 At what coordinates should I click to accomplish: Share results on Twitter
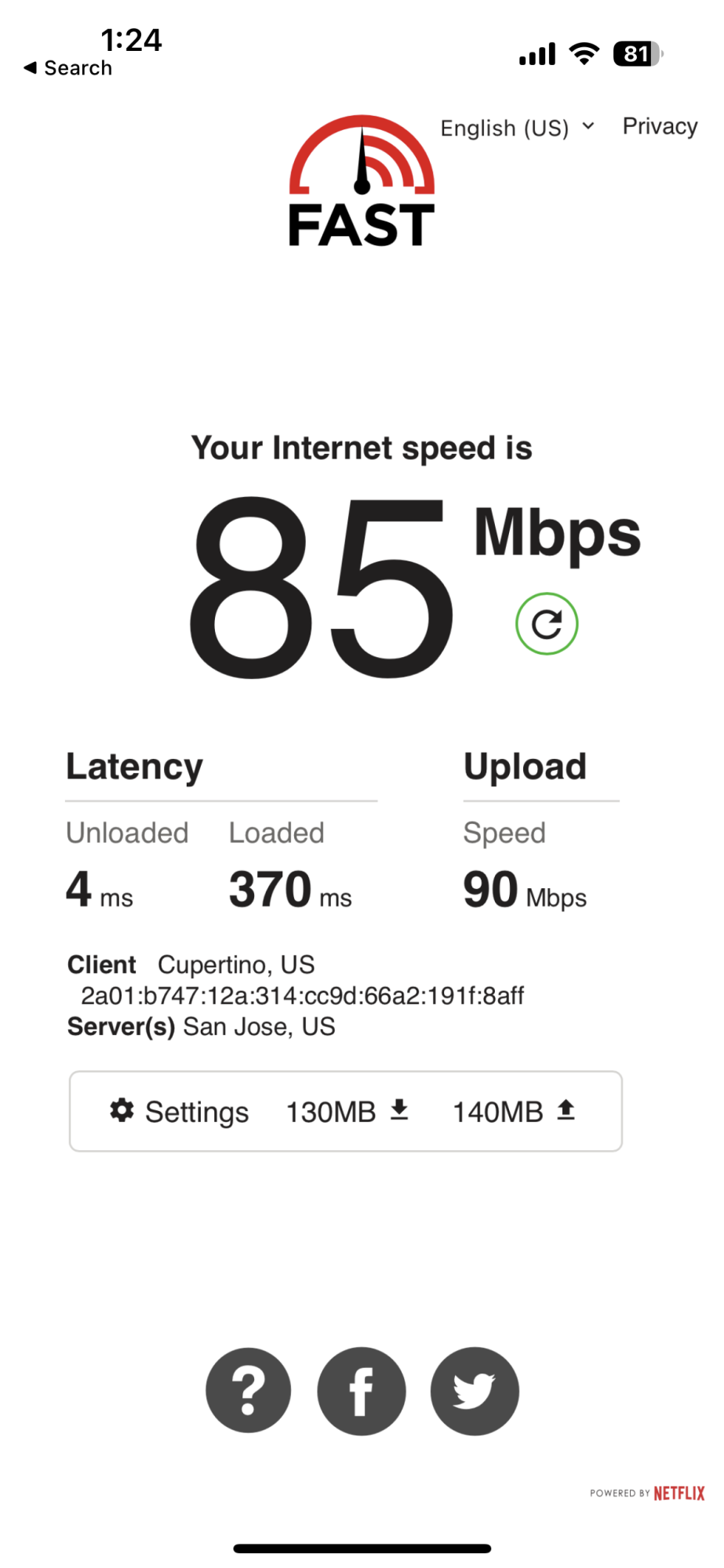[475, 1391]
